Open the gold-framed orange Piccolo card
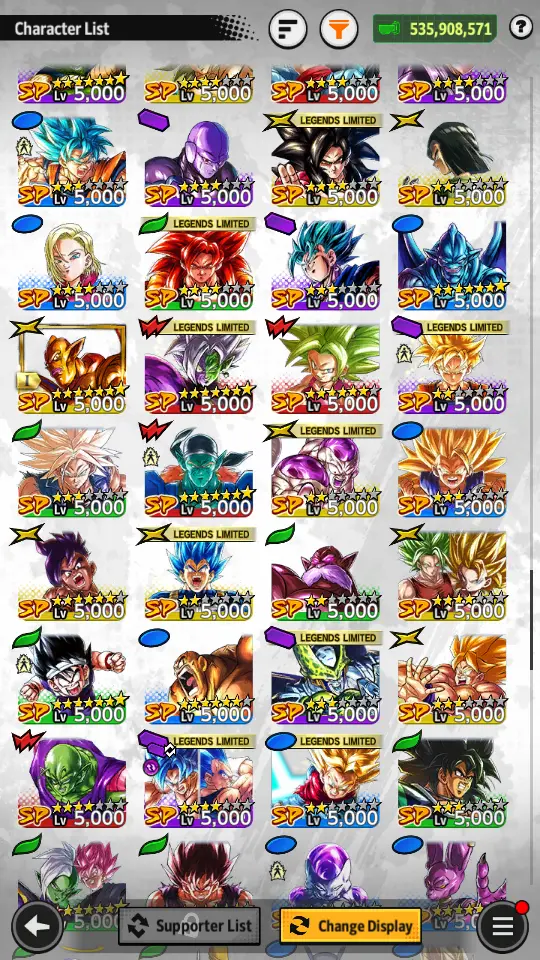Image resolution: width=540 pixels, height=960 pixels. 72,368
